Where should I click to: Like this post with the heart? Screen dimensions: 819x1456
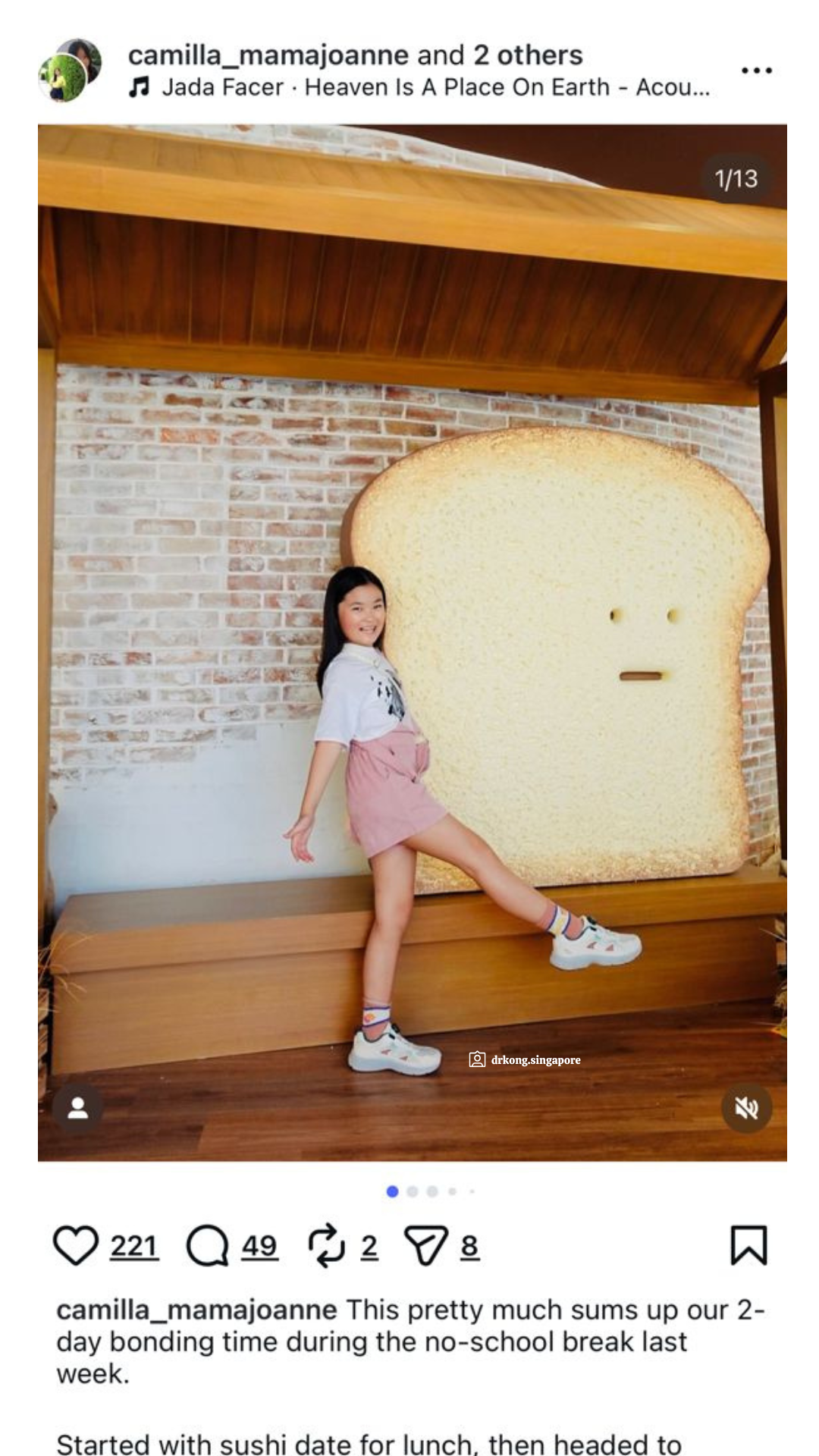click(x=76, y=1246)
